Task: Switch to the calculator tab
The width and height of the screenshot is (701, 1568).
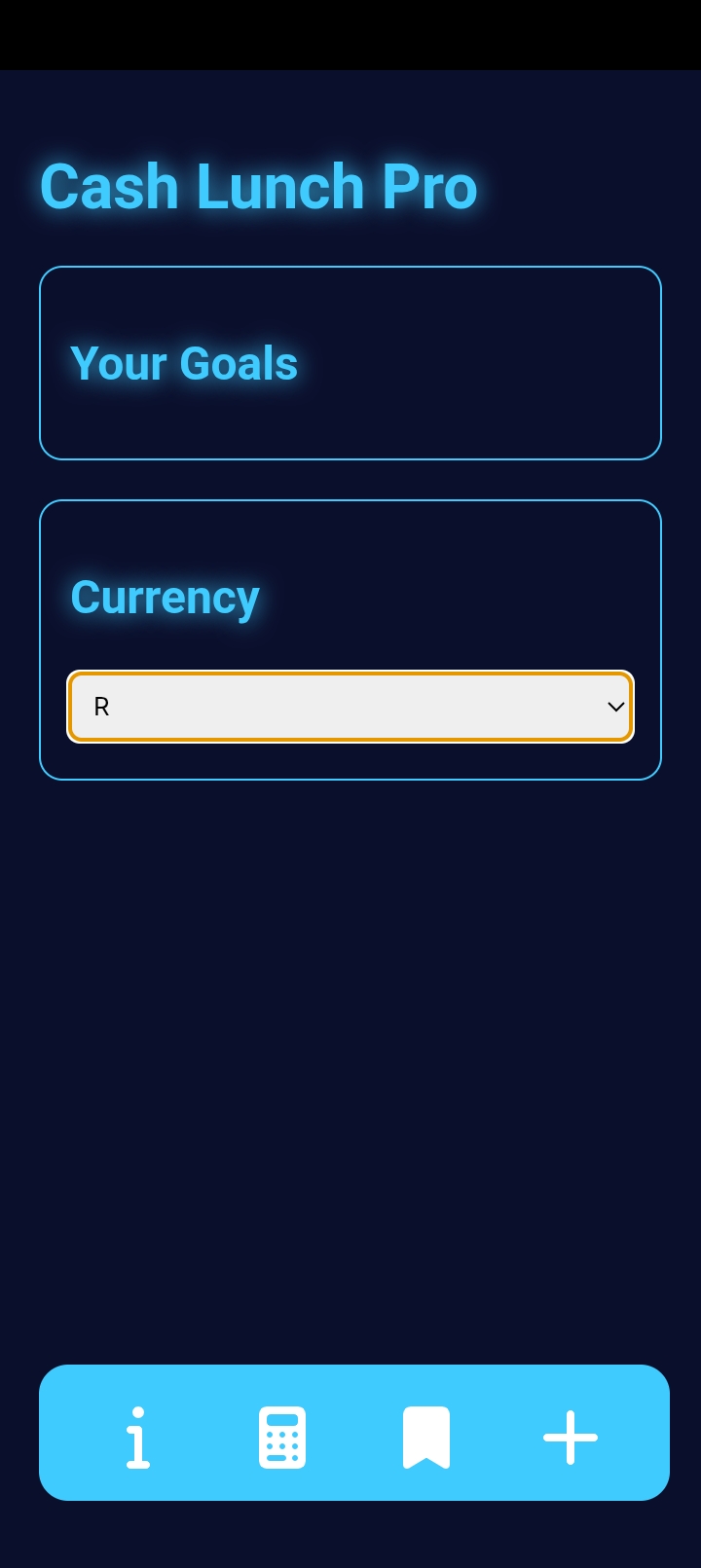Action: pos(282,1437)
